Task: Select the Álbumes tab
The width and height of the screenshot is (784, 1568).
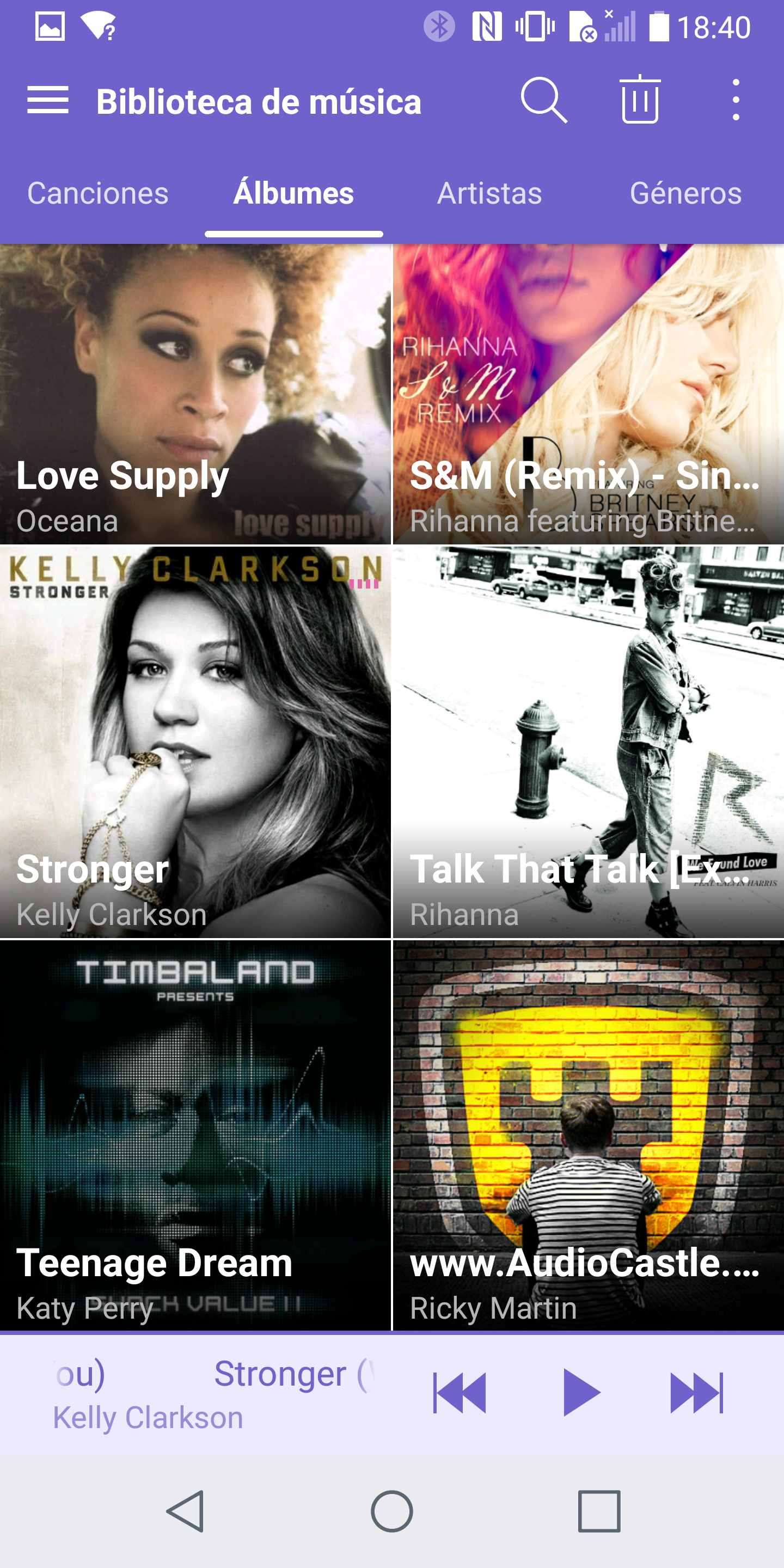Action: point(293,194)
